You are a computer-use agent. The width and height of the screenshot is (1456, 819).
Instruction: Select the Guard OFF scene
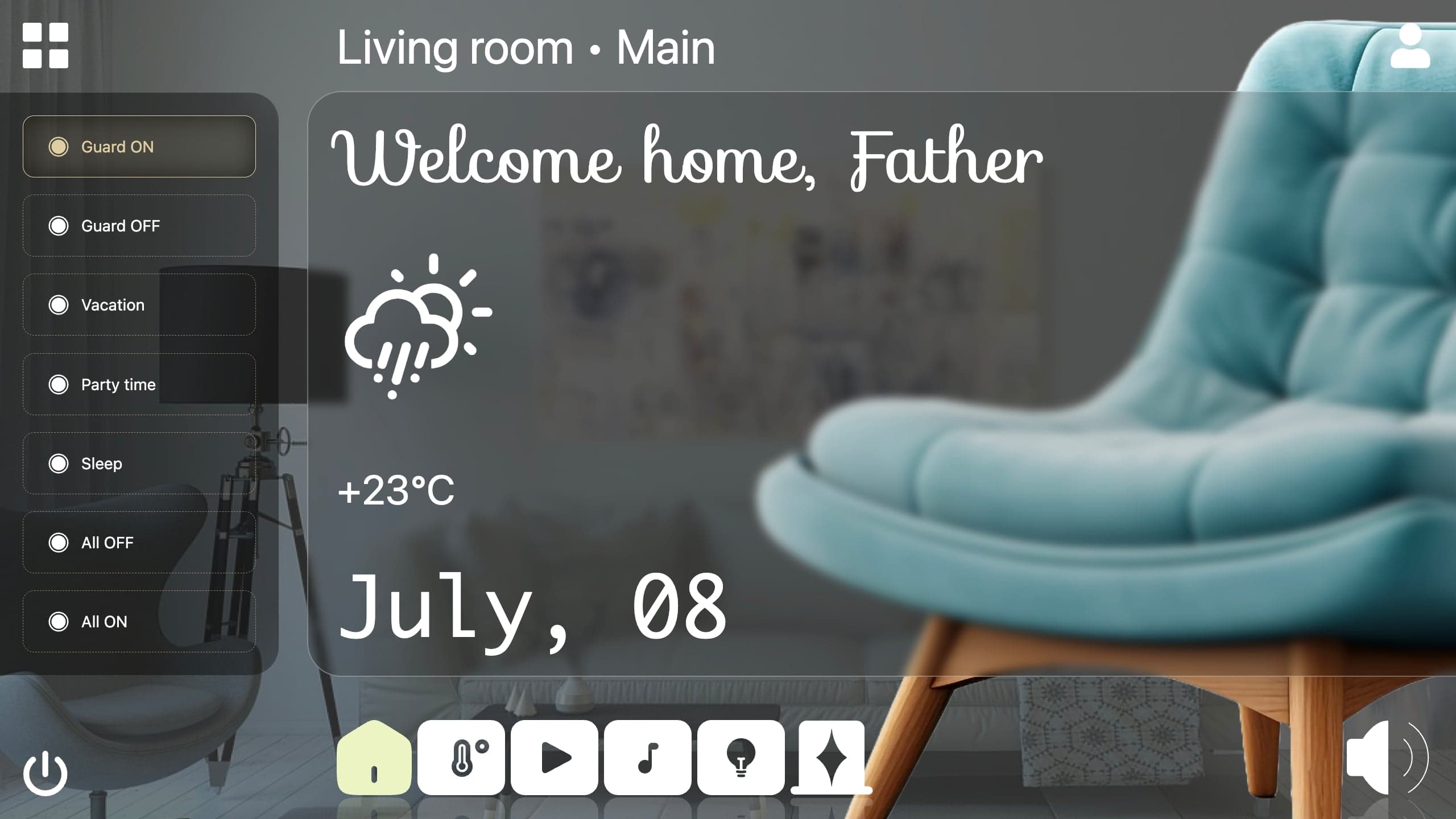(x=139, y=226)
